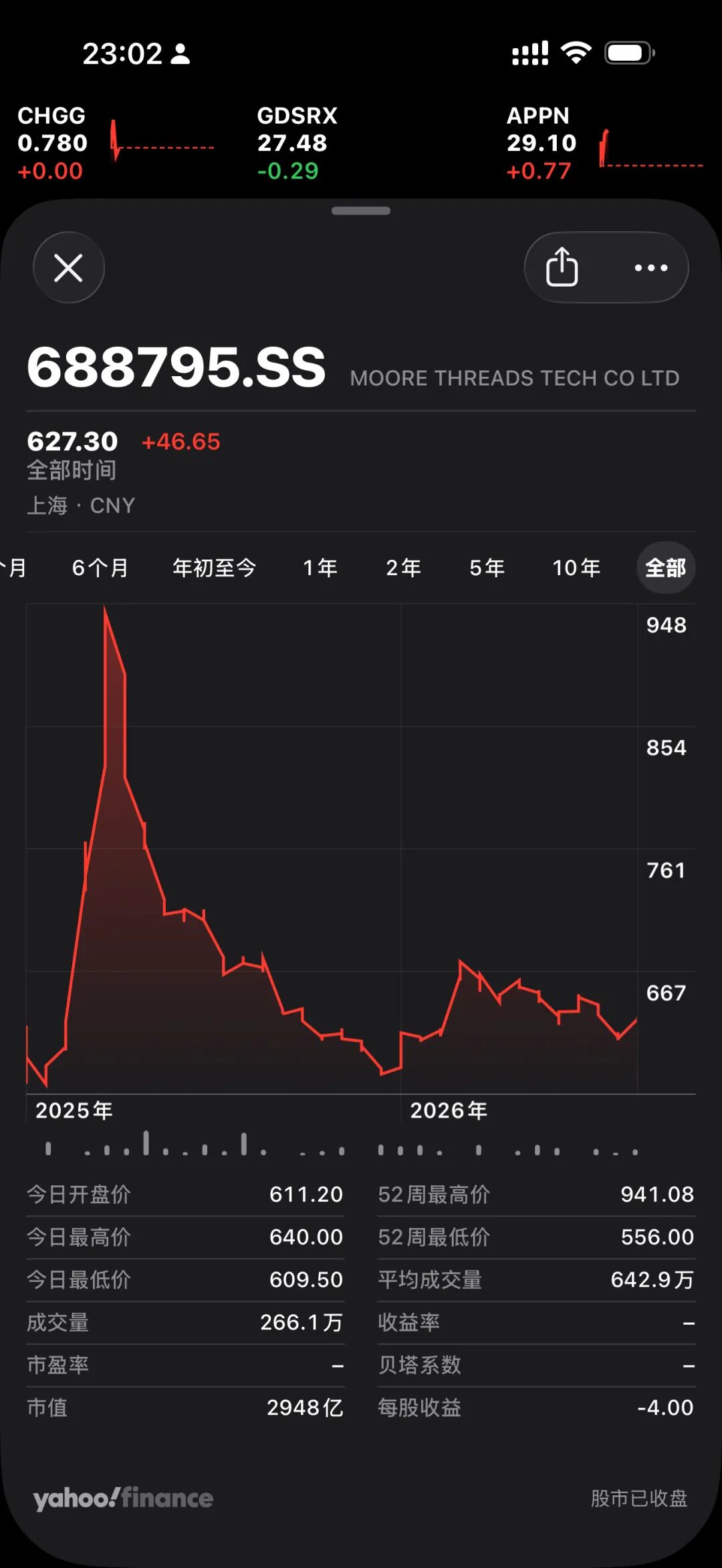722x1568 pixels.
Task: Choose the 5年 chart range
Action: pos(487,568)
